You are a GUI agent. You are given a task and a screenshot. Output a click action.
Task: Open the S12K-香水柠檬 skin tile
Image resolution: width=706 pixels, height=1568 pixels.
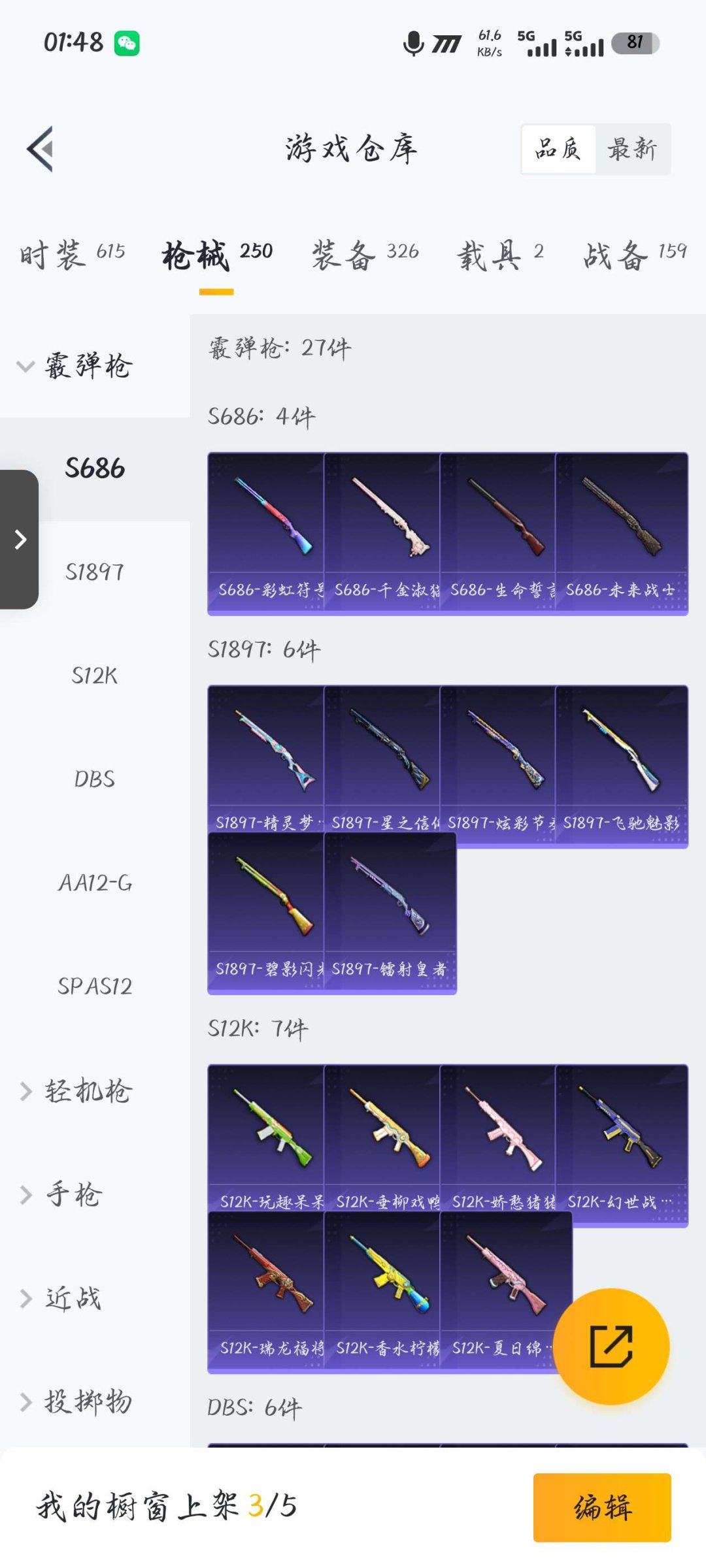[x=382, y=1290]
